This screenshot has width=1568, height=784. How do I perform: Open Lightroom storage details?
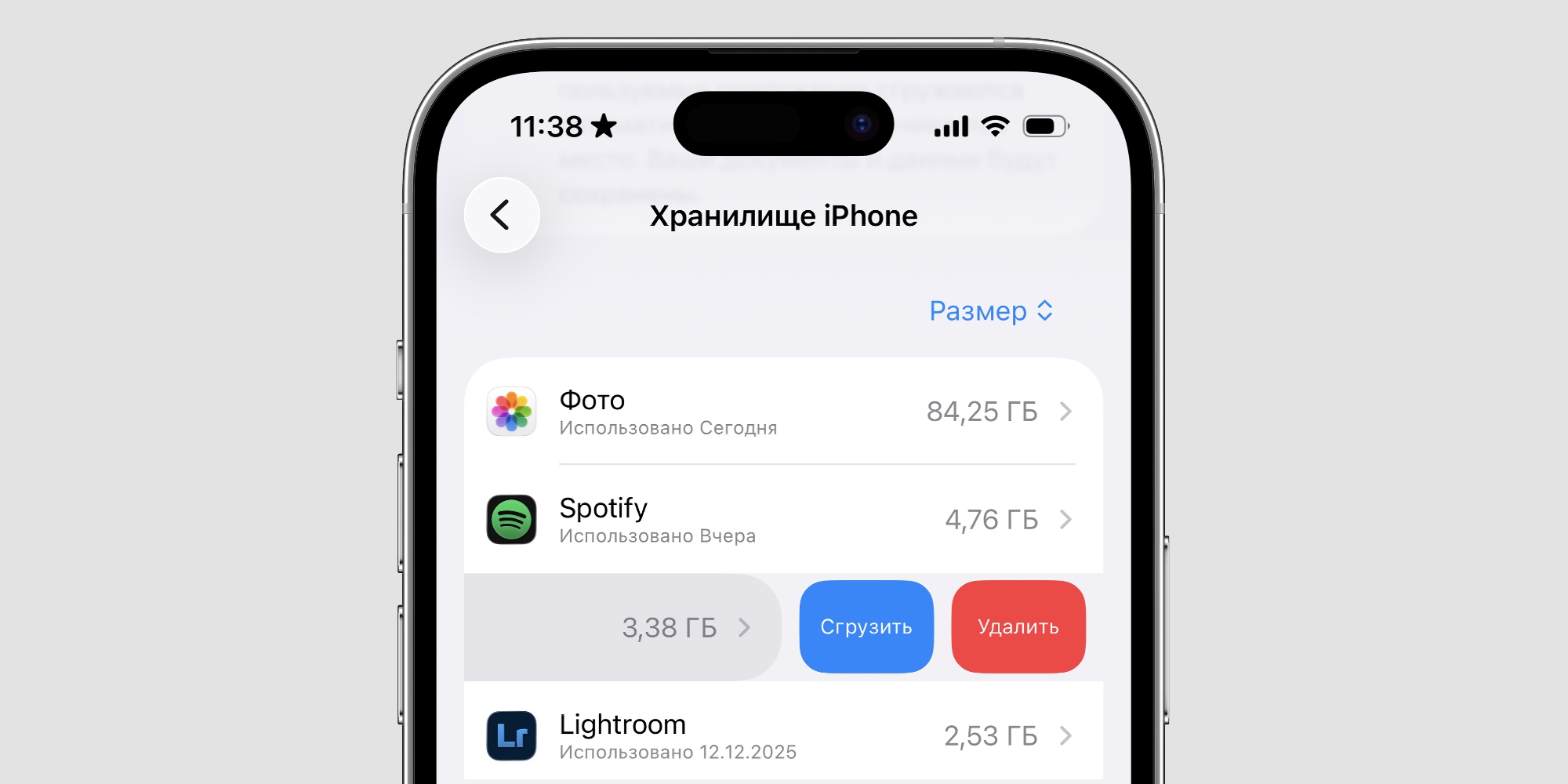pyautogui.click(x=782, y=735)
